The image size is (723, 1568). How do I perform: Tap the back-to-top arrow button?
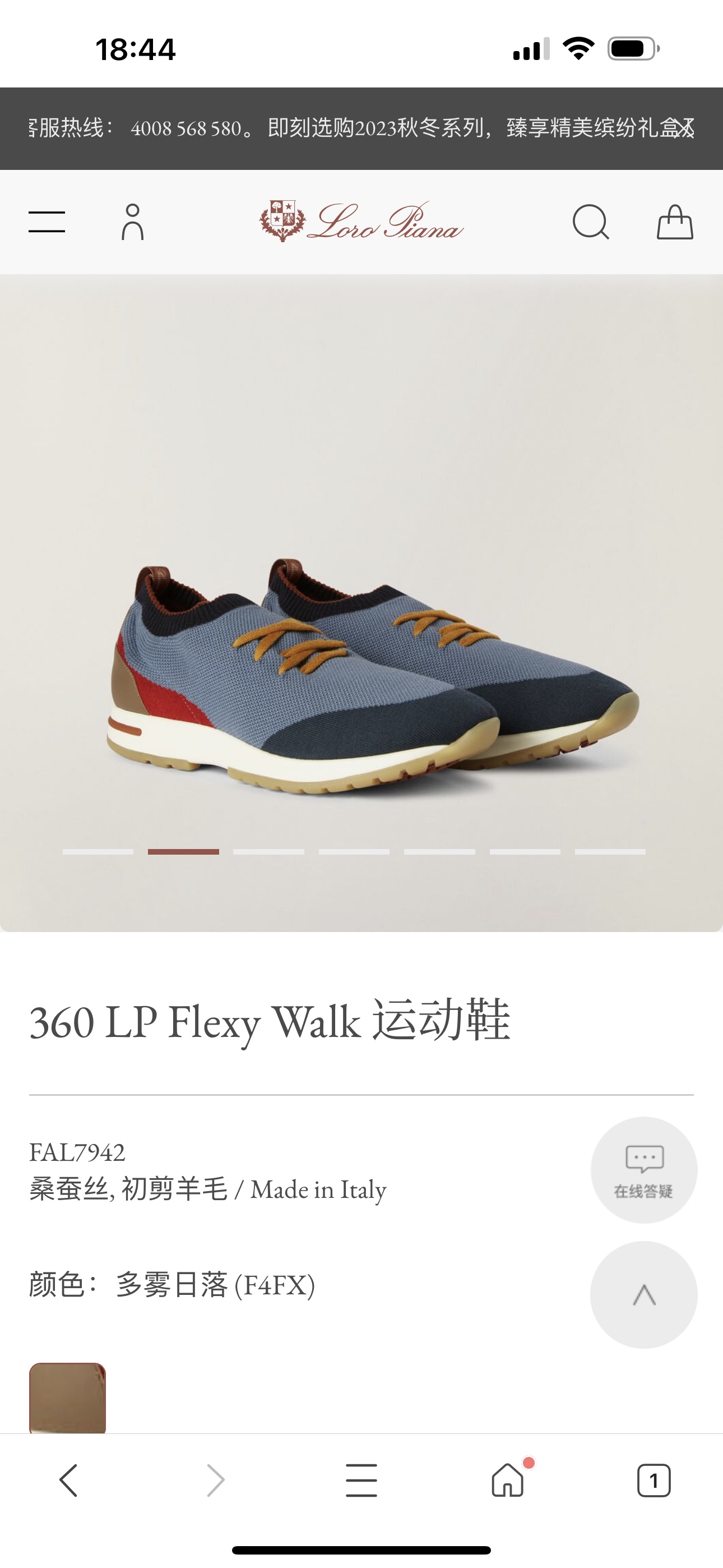643,1294
